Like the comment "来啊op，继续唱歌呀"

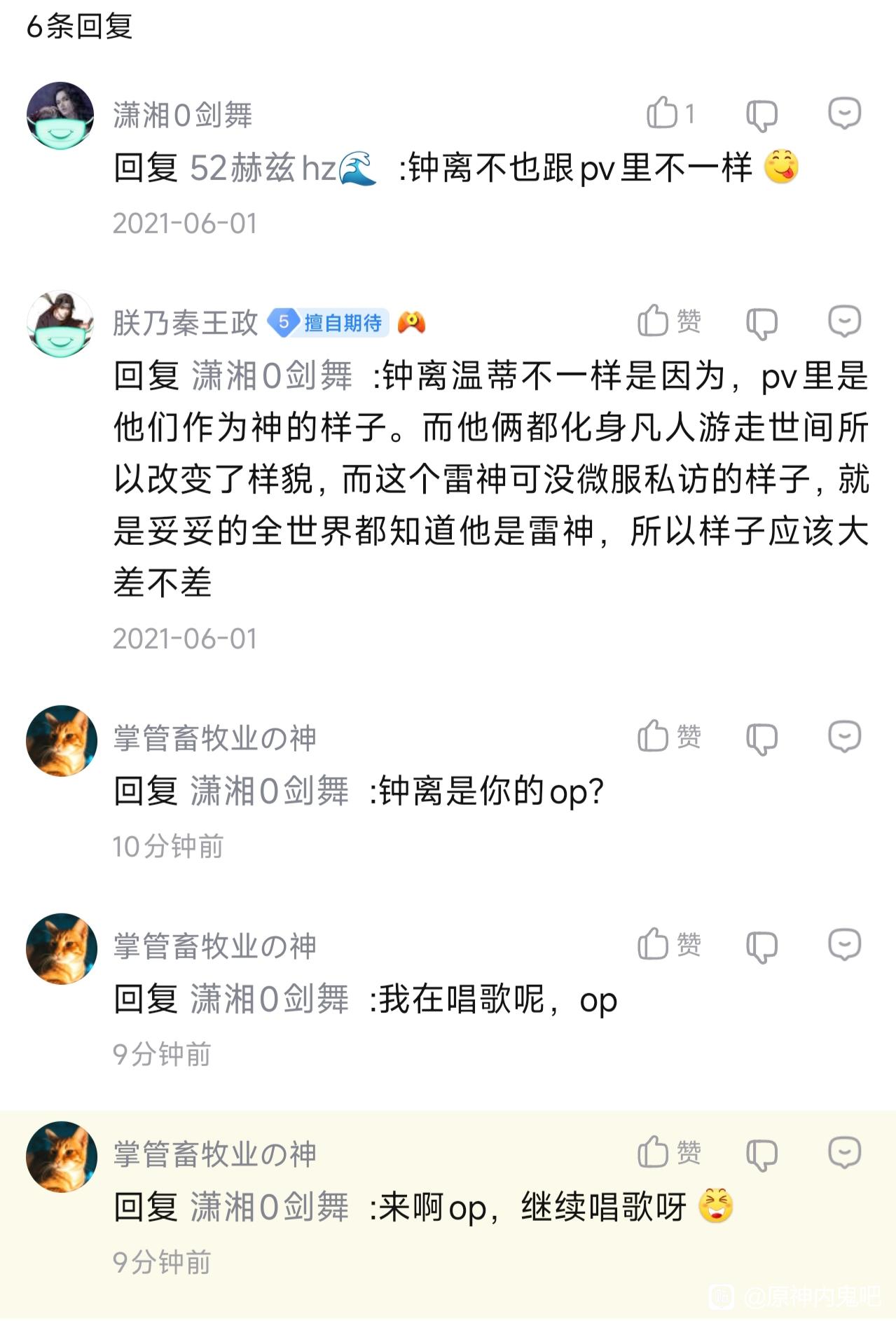click(654, 1152)
